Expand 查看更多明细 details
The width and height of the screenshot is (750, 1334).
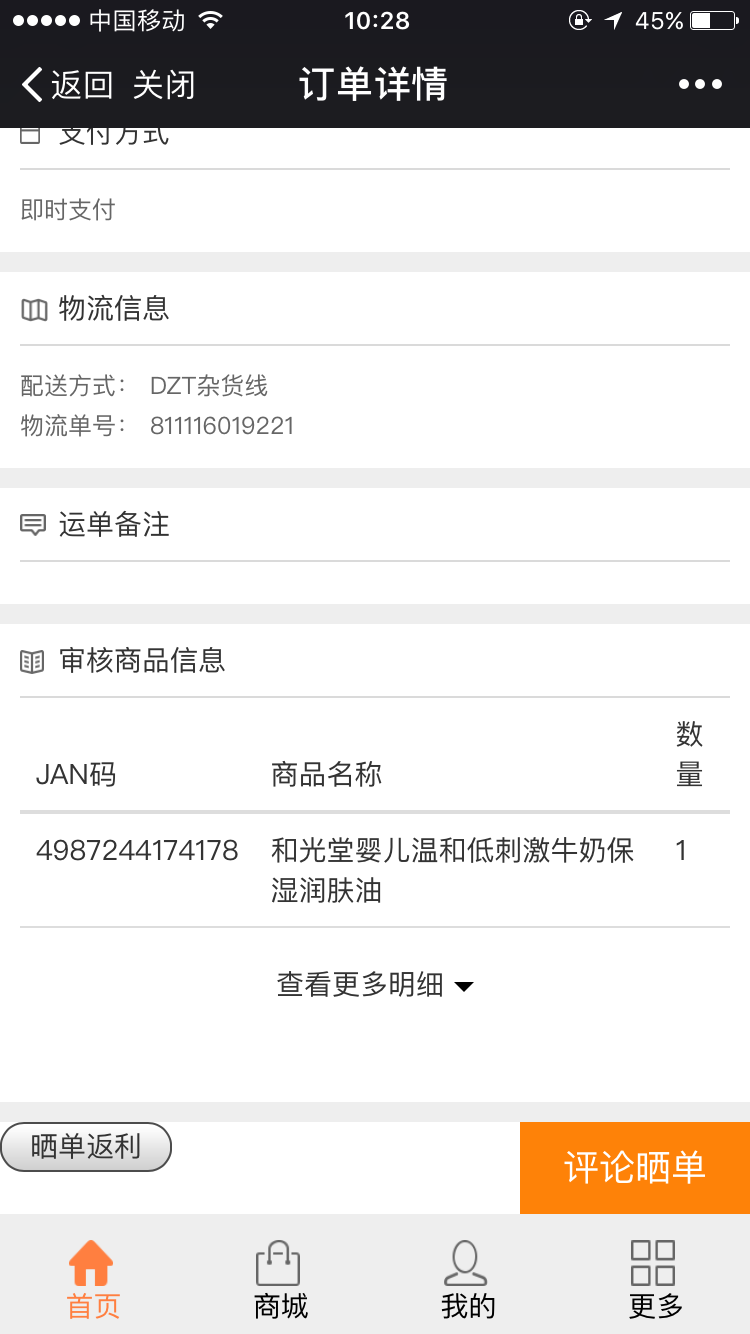point(375,985)
